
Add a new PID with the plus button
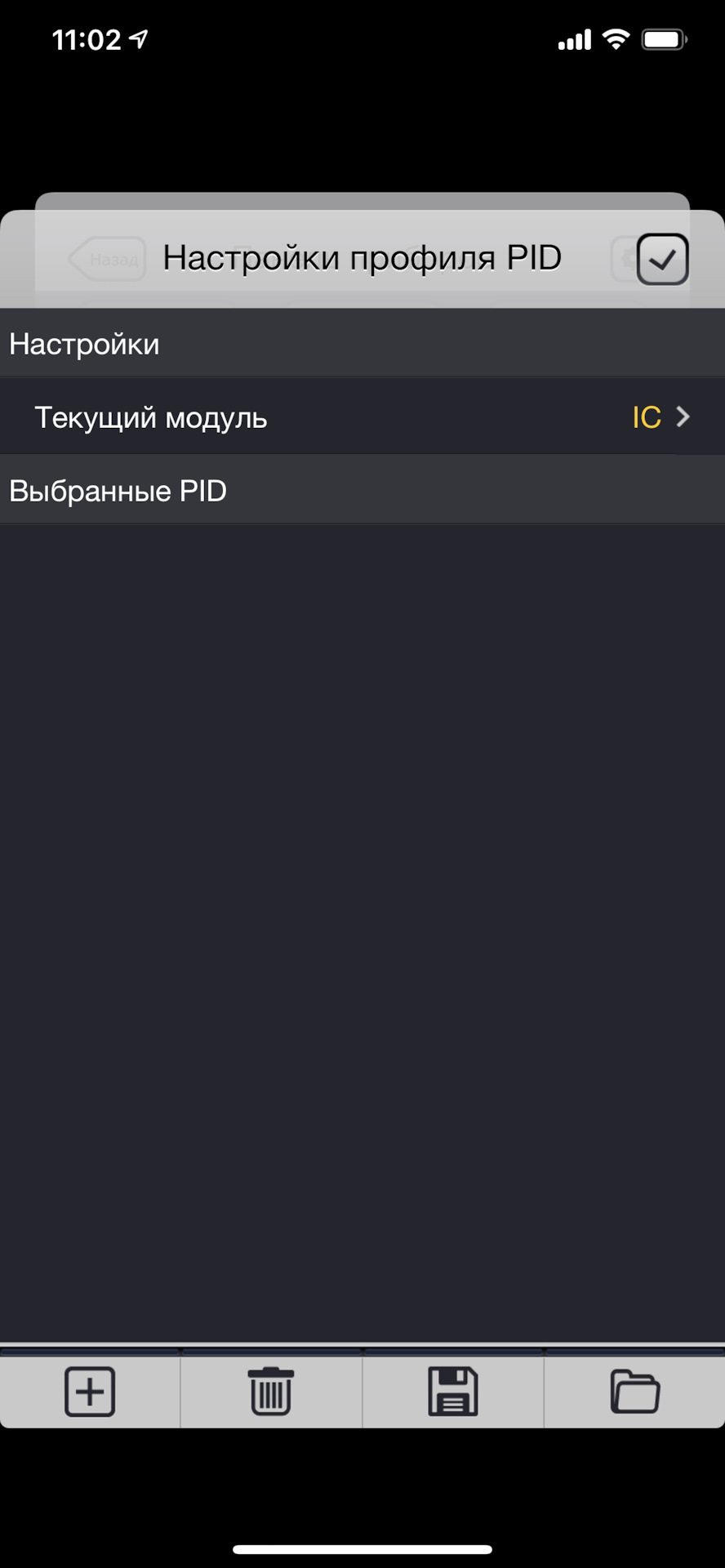tap(90, 1391)
